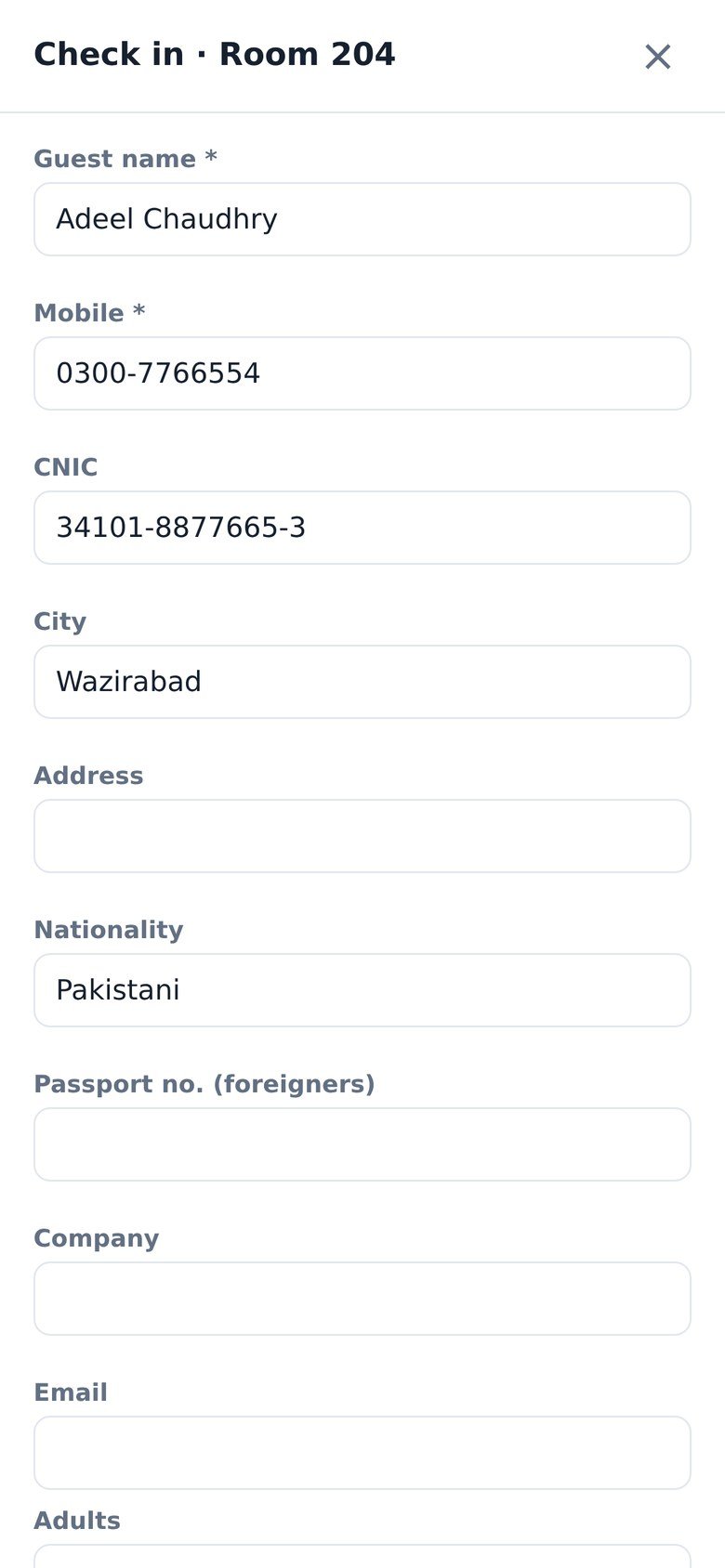Select the Nationality field
725x1568 pixels.
pyautogui.click(x=362, y=990)
